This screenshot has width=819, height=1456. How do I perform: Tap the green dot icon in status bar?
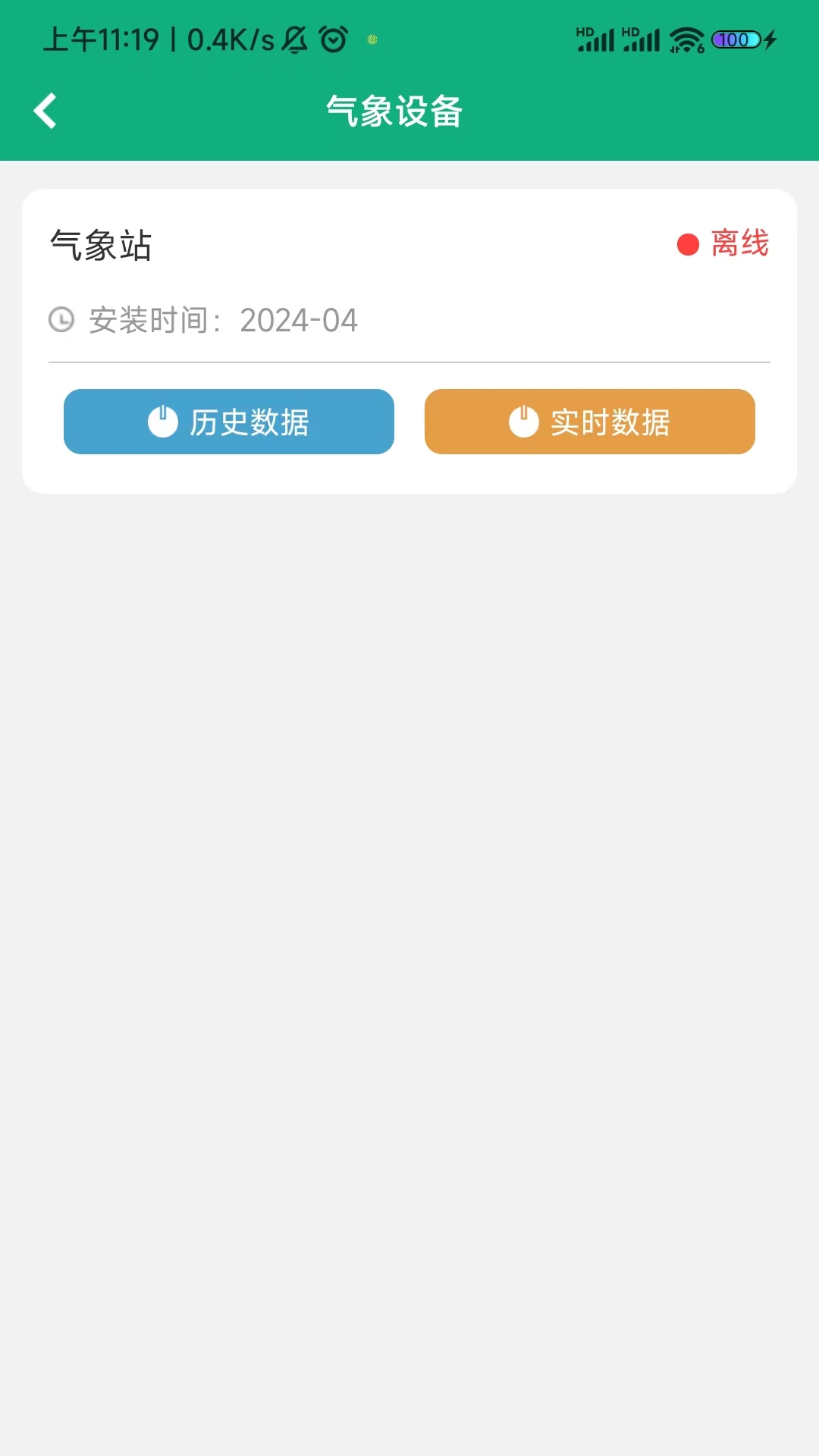click(x=371, y=39)
